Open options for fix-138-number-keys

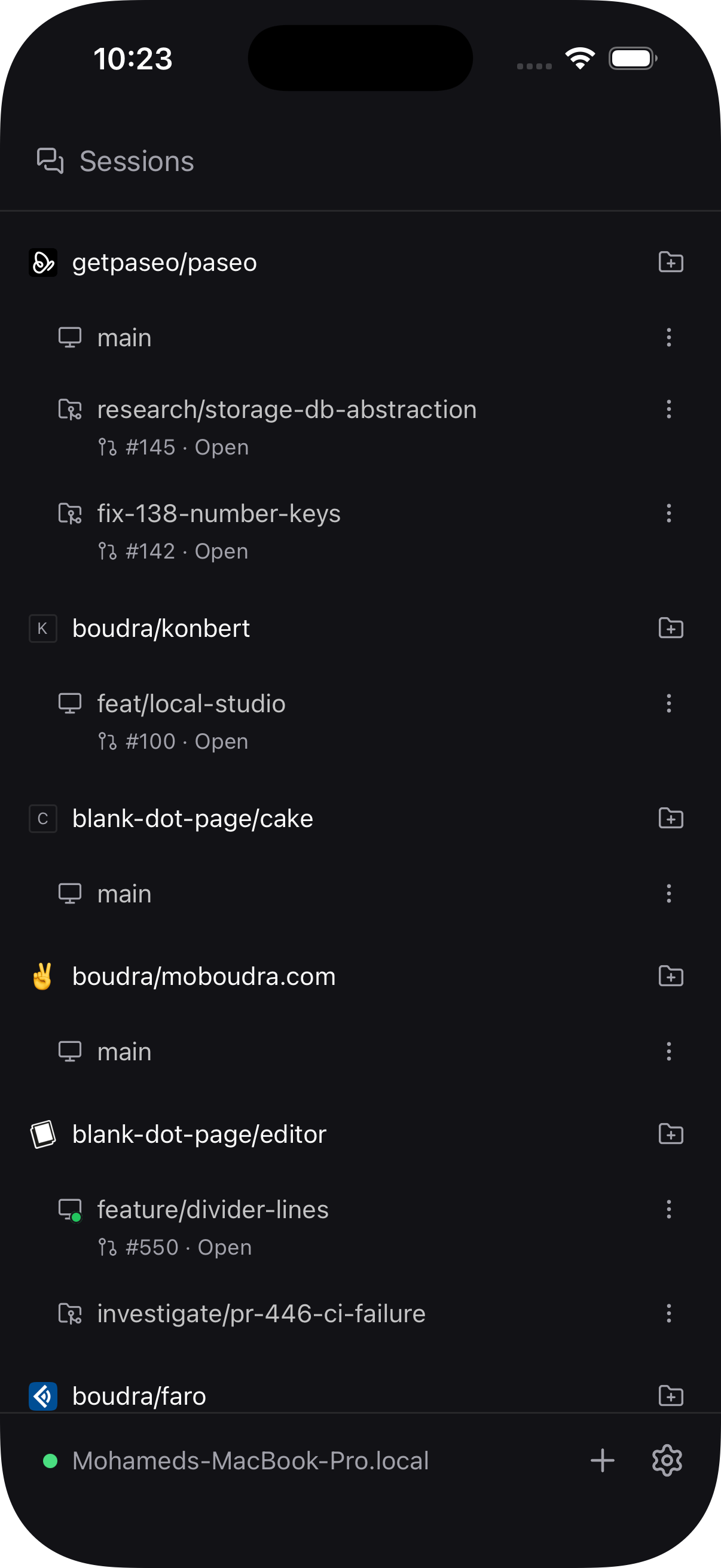click(668, 514)
